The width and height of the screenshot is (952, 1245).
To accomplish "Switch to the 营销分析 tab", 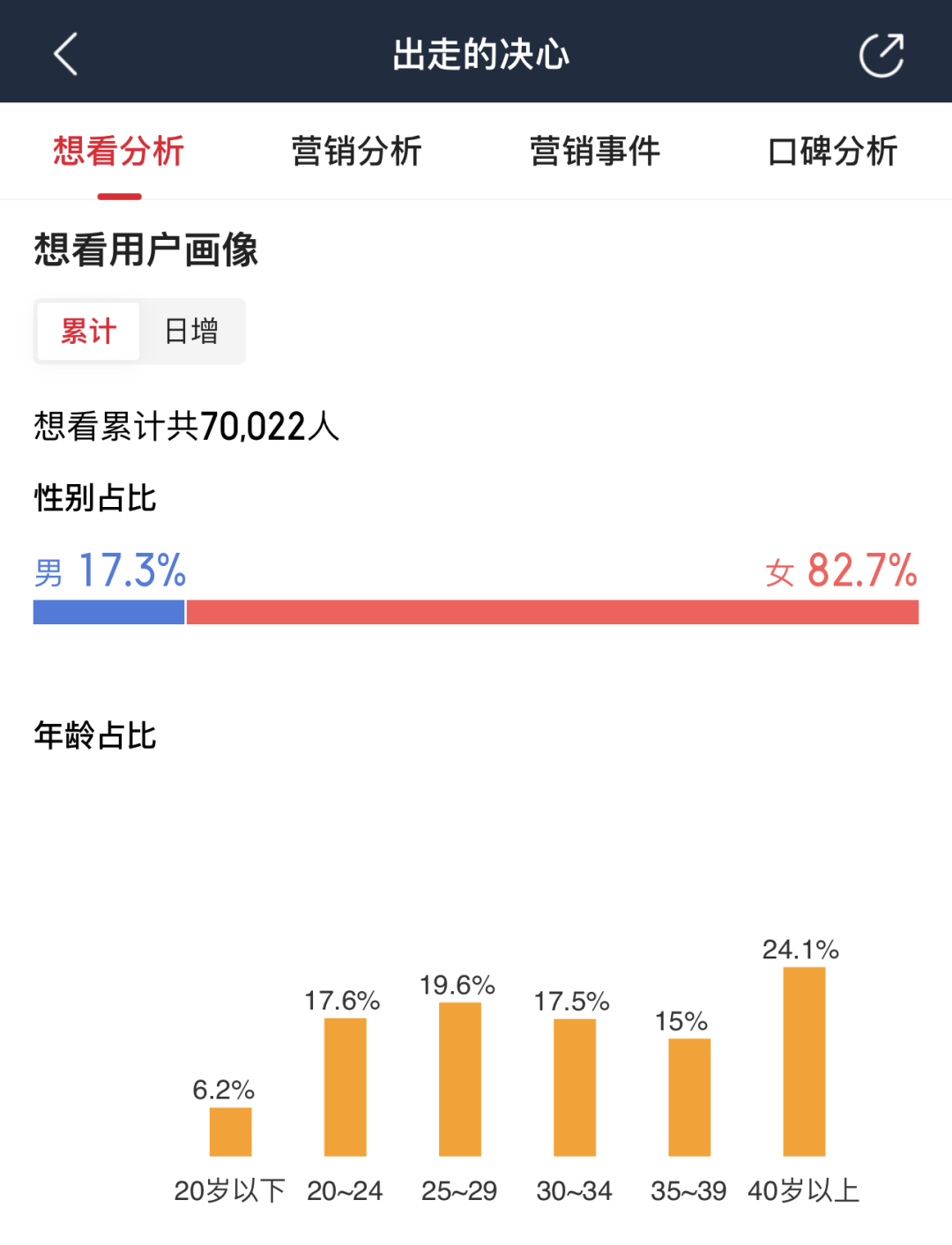I will point(357,152).
